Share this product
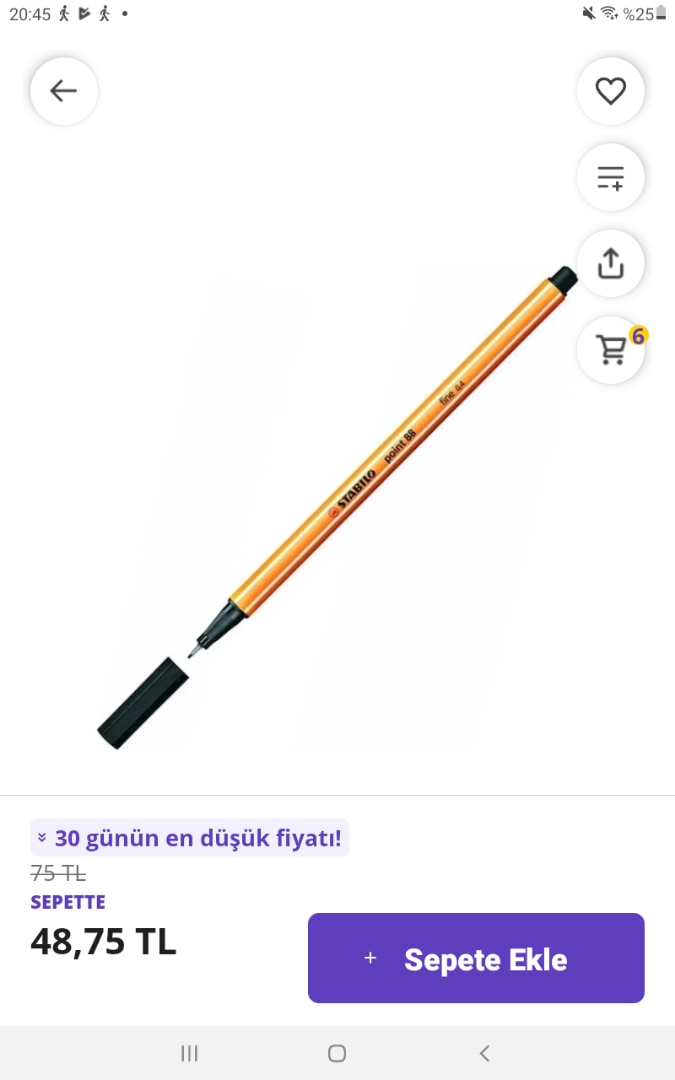This screenshot has width=675, height=1080. pyautogui.click(x=610, y=264)
